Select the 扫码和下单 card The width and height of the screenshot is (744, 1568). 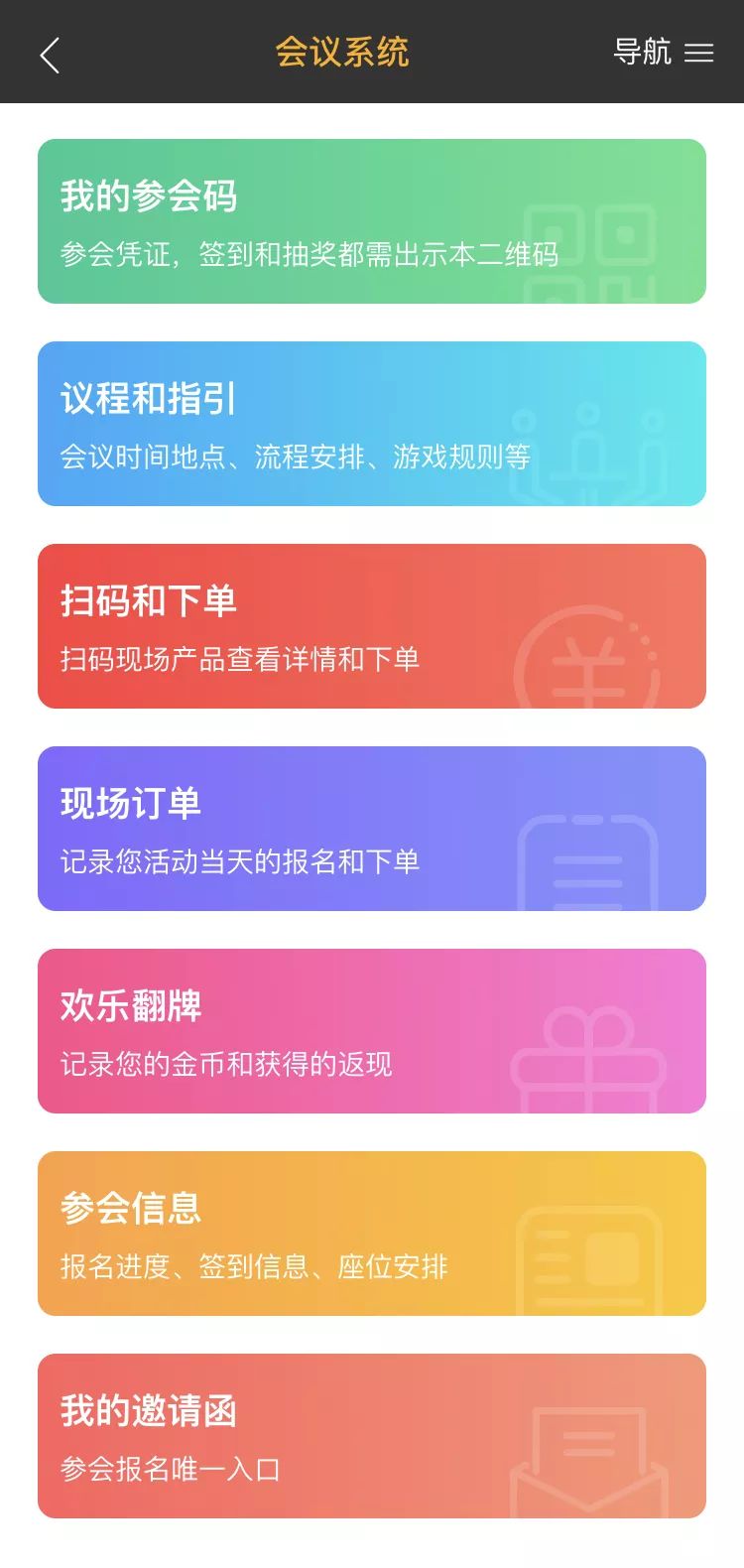point(372,626)
